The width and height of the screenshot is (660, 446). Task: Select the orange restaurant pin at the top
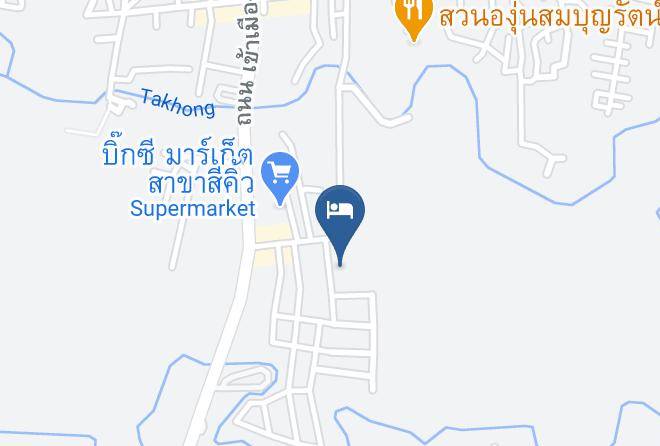pos(414,17)
